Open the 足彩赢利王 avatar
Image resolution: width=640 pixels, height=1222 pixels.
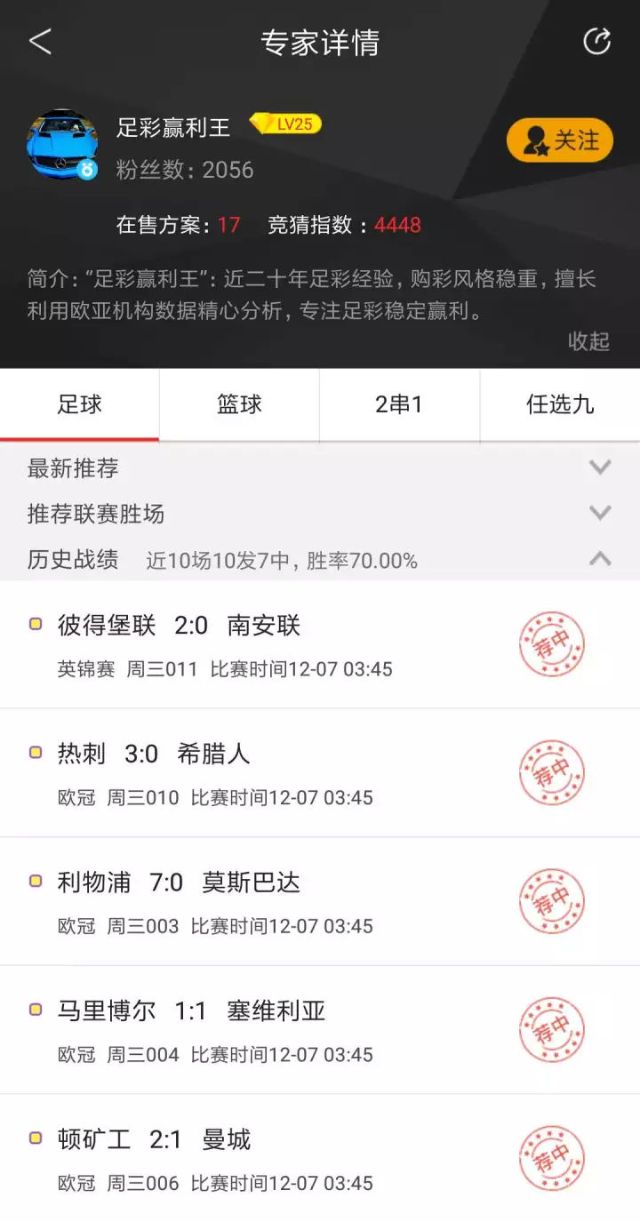[62, 145]
